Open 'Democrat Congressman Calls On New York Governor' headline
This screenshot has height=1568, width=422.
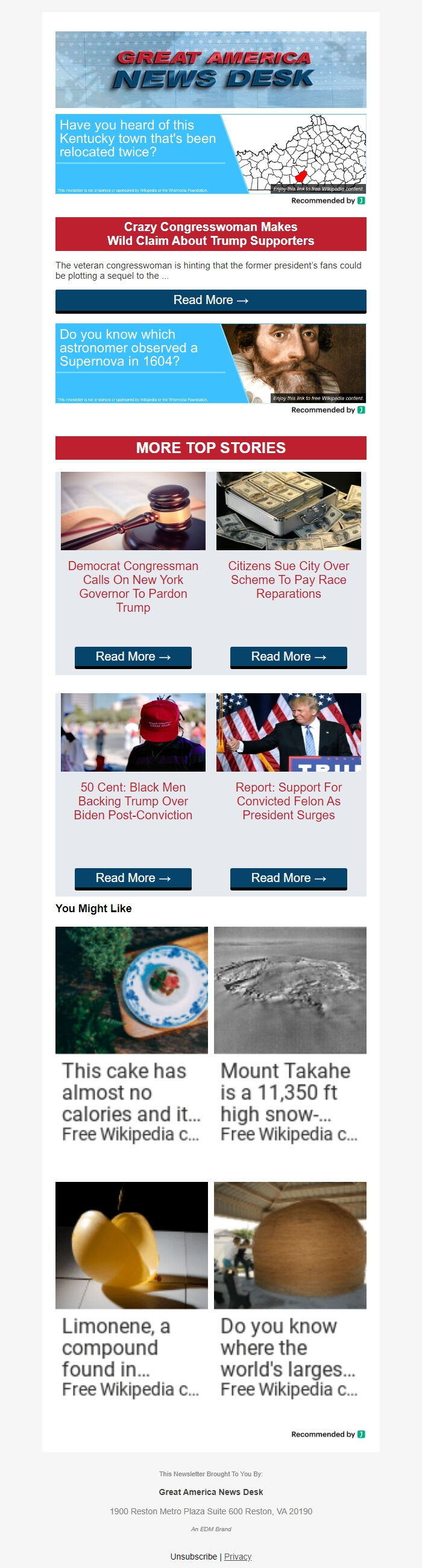(x=133, y=586)
